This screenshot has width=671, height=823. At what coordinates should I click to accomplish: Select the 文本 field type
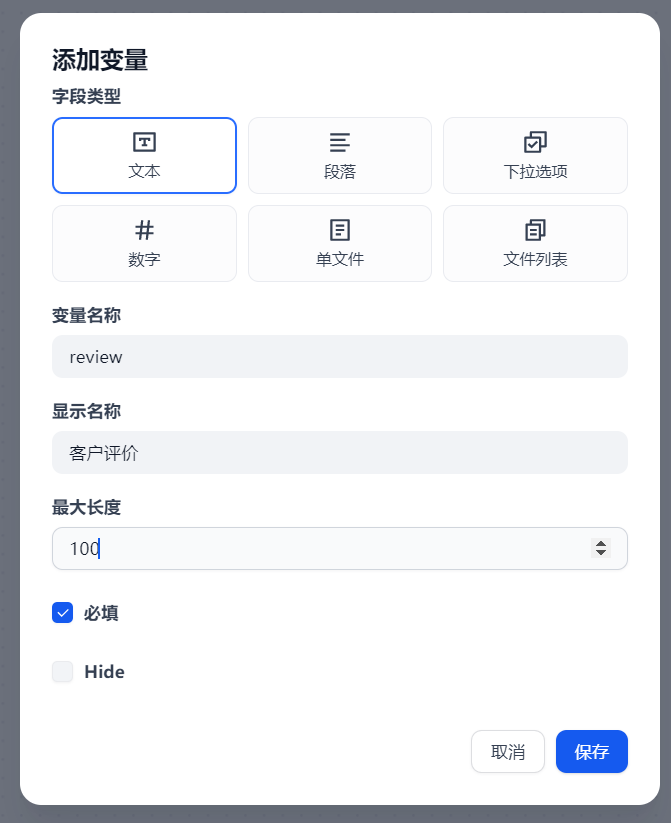coord(144,155)
